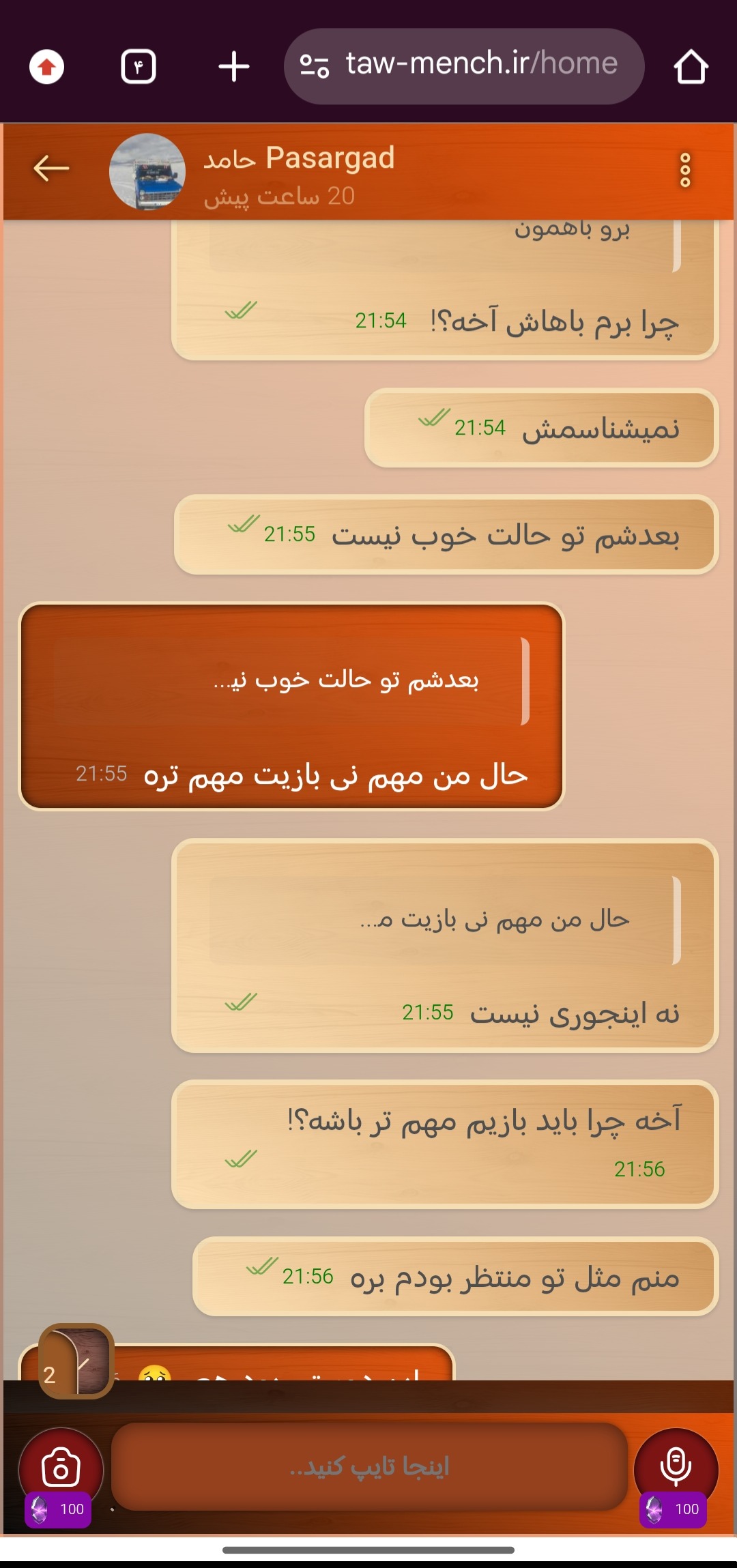Go back from the Pasargad chat
737x1568 pixels.
(x=51, y=169)
